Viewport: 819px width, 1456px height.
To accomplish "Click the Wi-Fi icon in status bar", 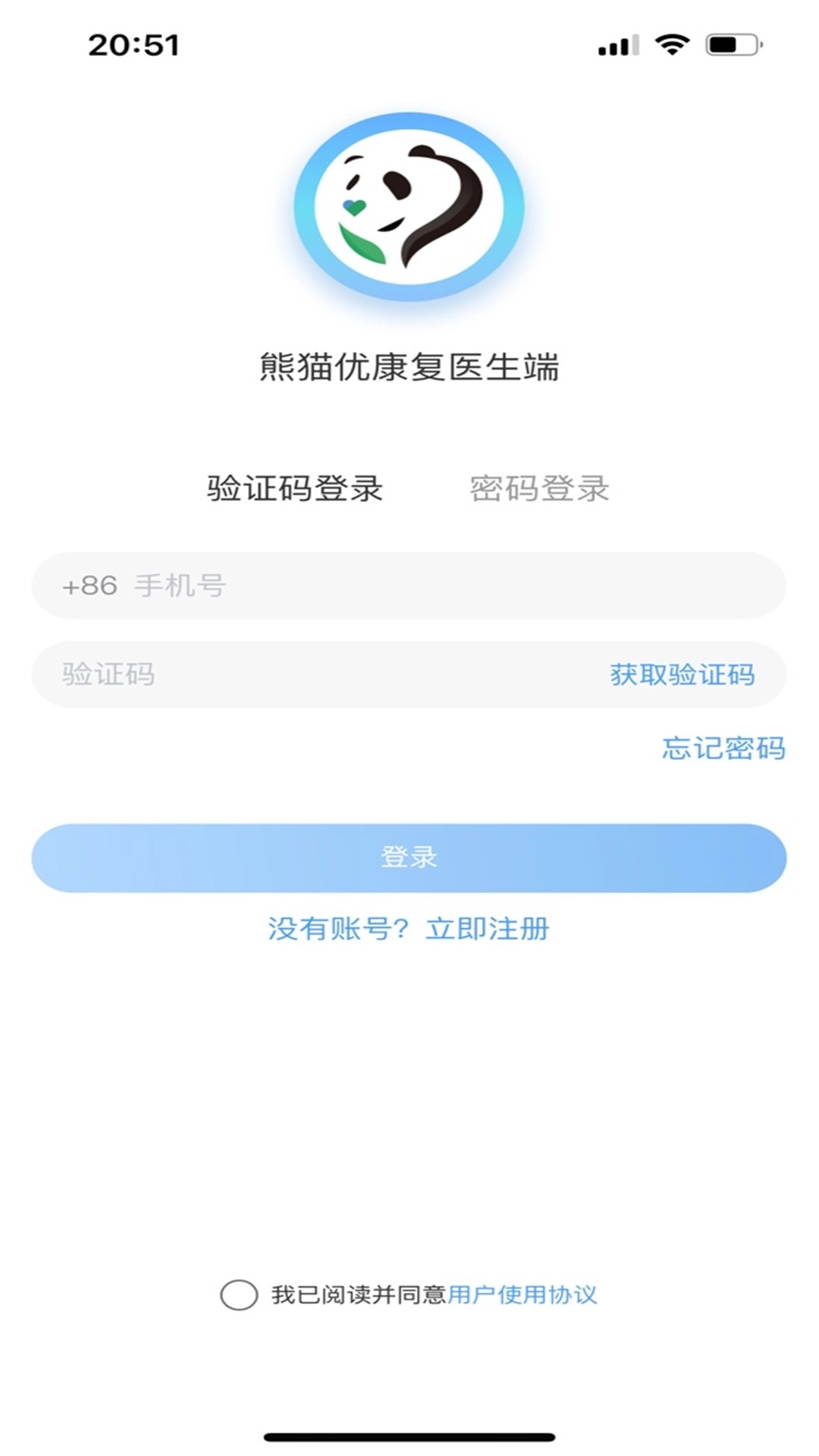I will 670,44.
